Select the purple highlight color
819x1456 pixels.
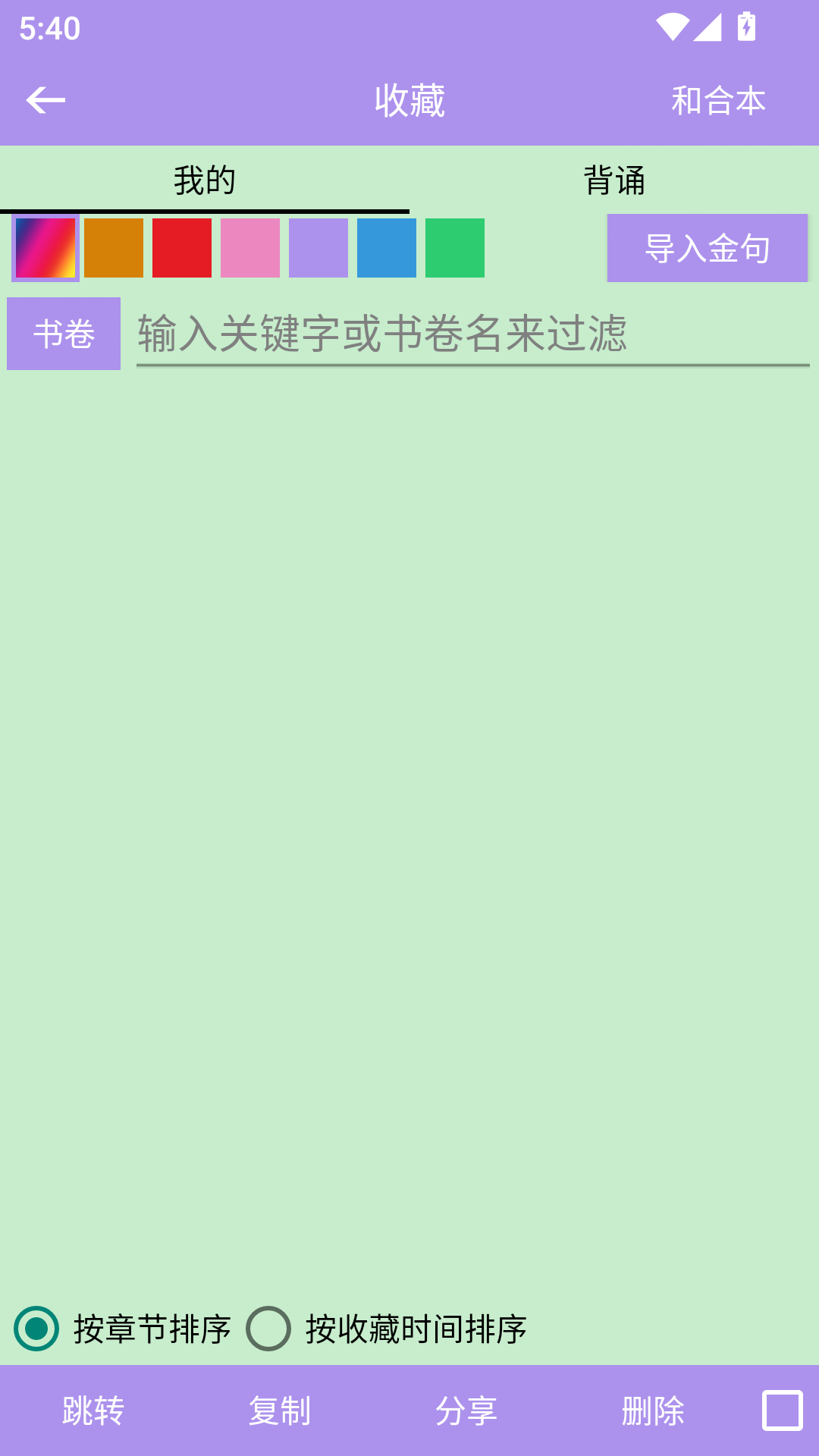tap(318, 248)
